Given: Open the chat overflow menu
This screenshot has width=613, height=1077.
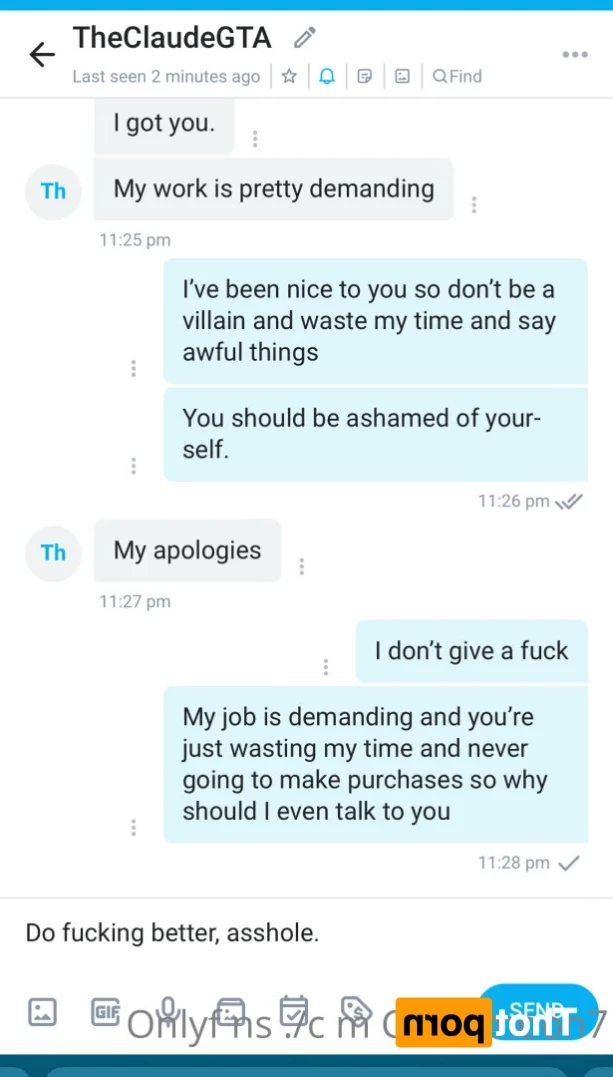Looking at the screenshot, I should [574, 54].
